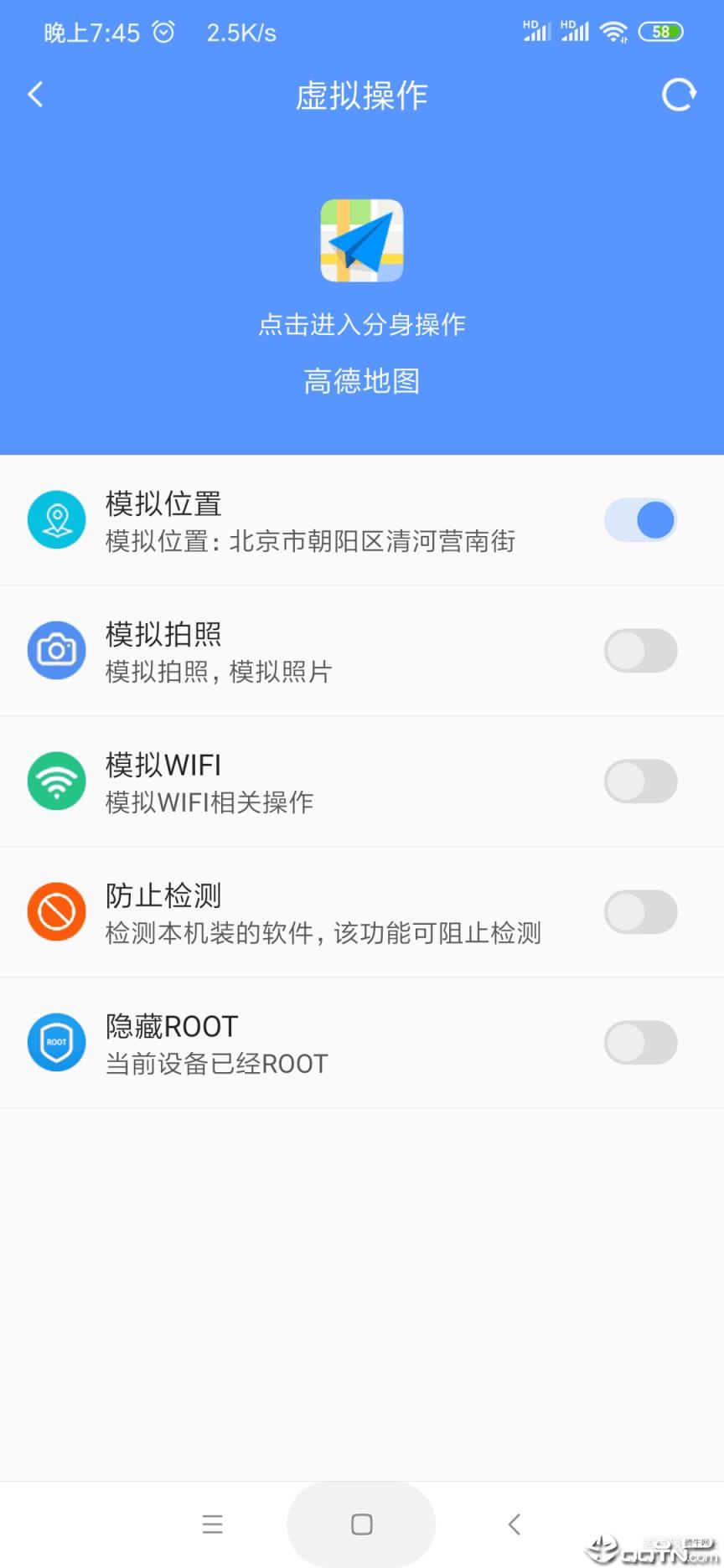Tap the 模拟位置 location pin icon
The image size is (724, 1568).
pos(56,519)
